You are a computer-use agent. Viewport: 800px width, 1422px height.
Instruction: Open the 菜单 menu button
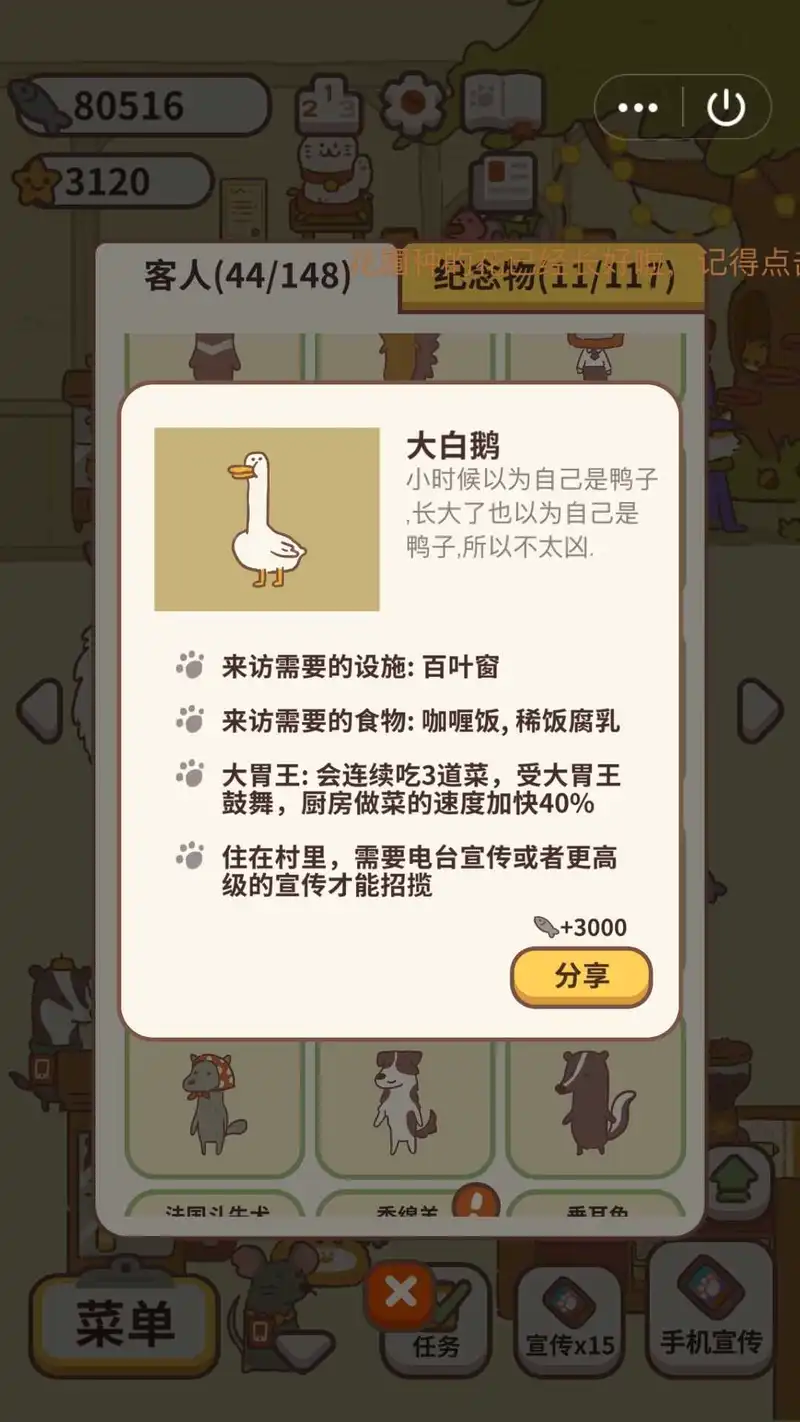pos(125,1325)
